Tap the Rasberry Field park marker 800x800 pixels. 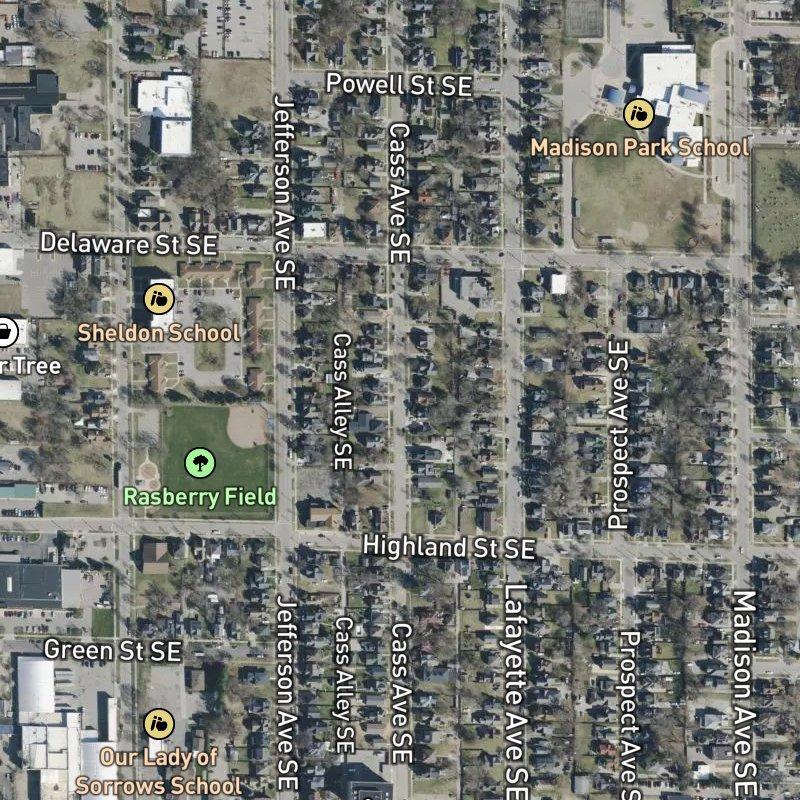(200, 462)
